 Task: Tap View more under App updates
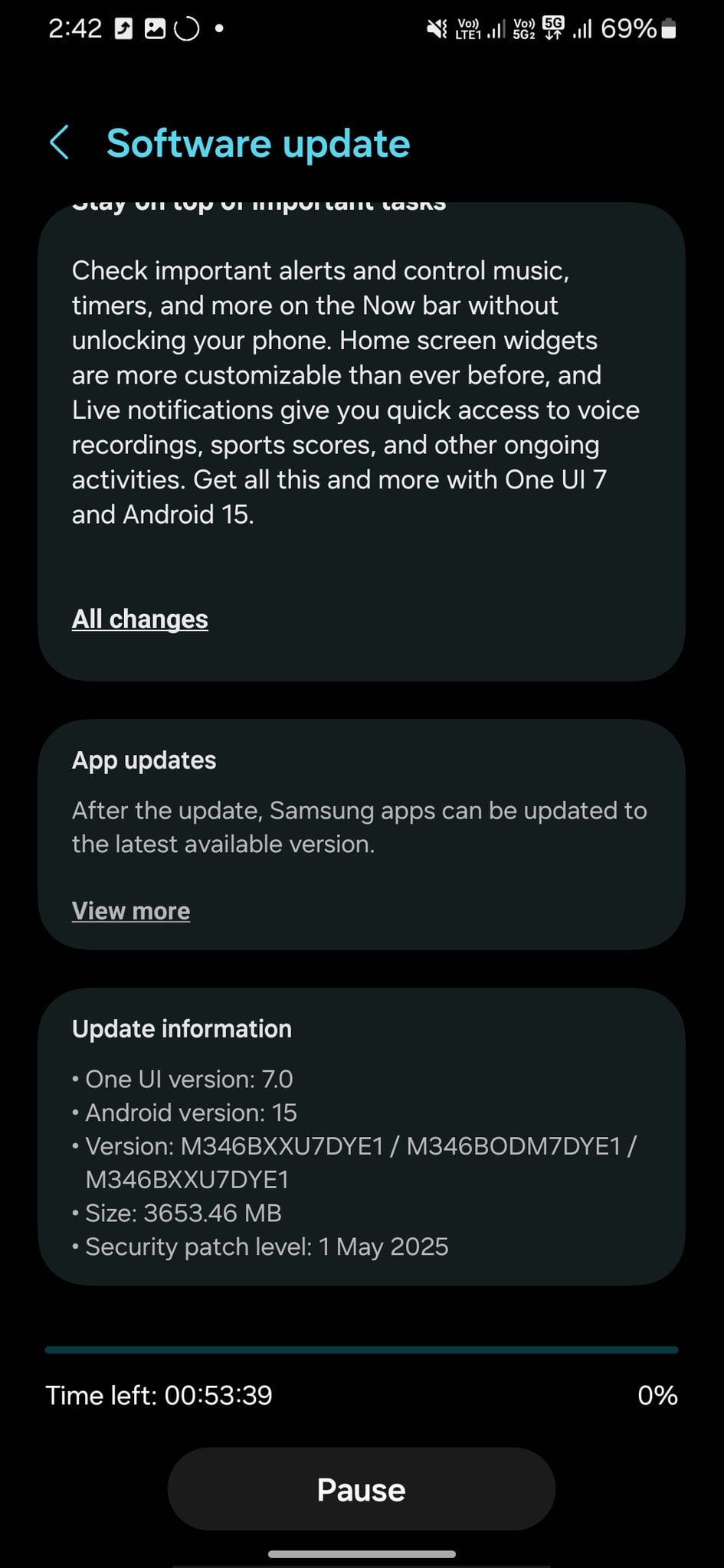click(131, 911)
